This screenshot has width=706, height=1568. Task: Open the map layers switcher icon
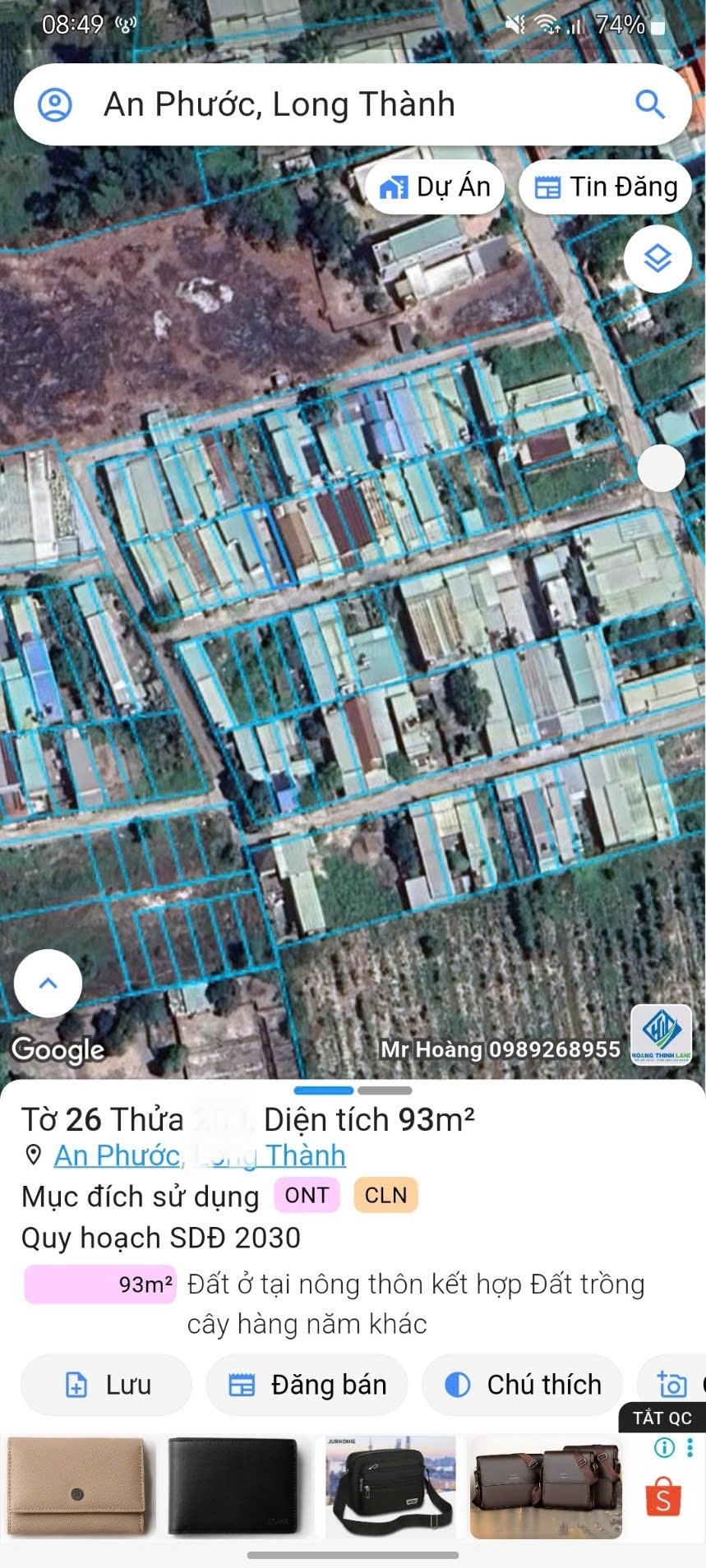(657, 259)
